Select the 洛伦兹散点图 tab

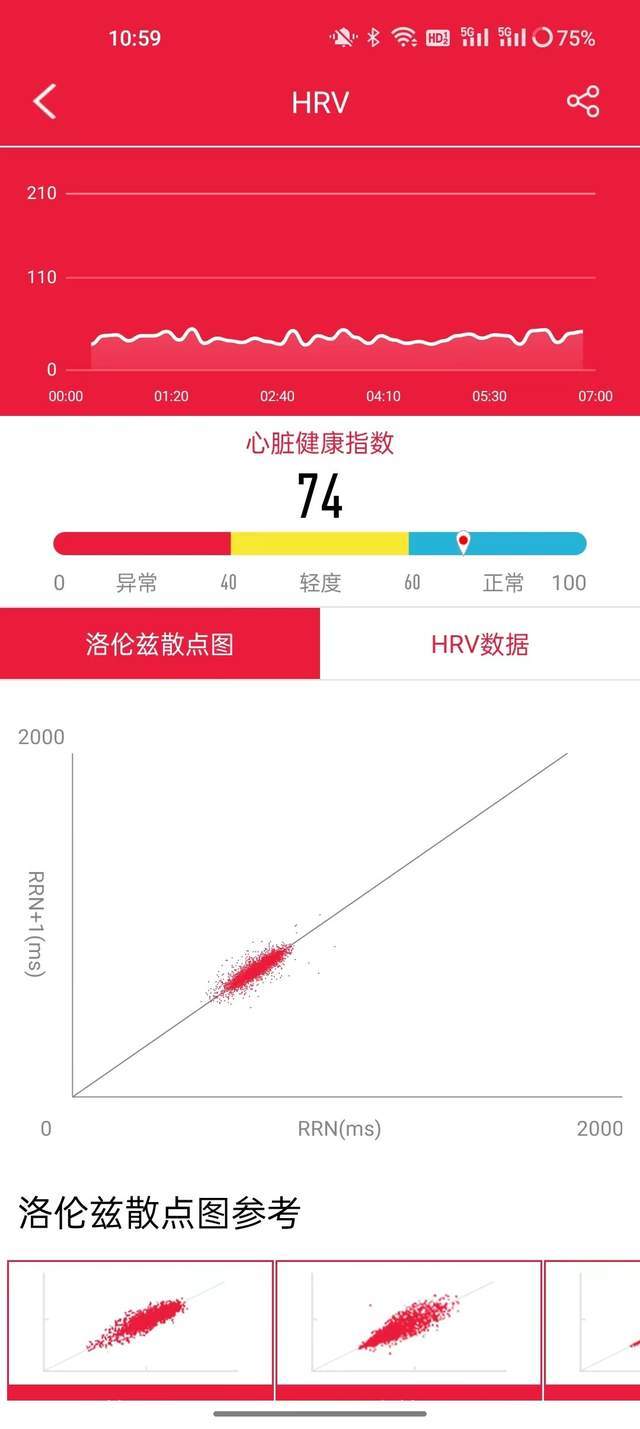[160, 644]
